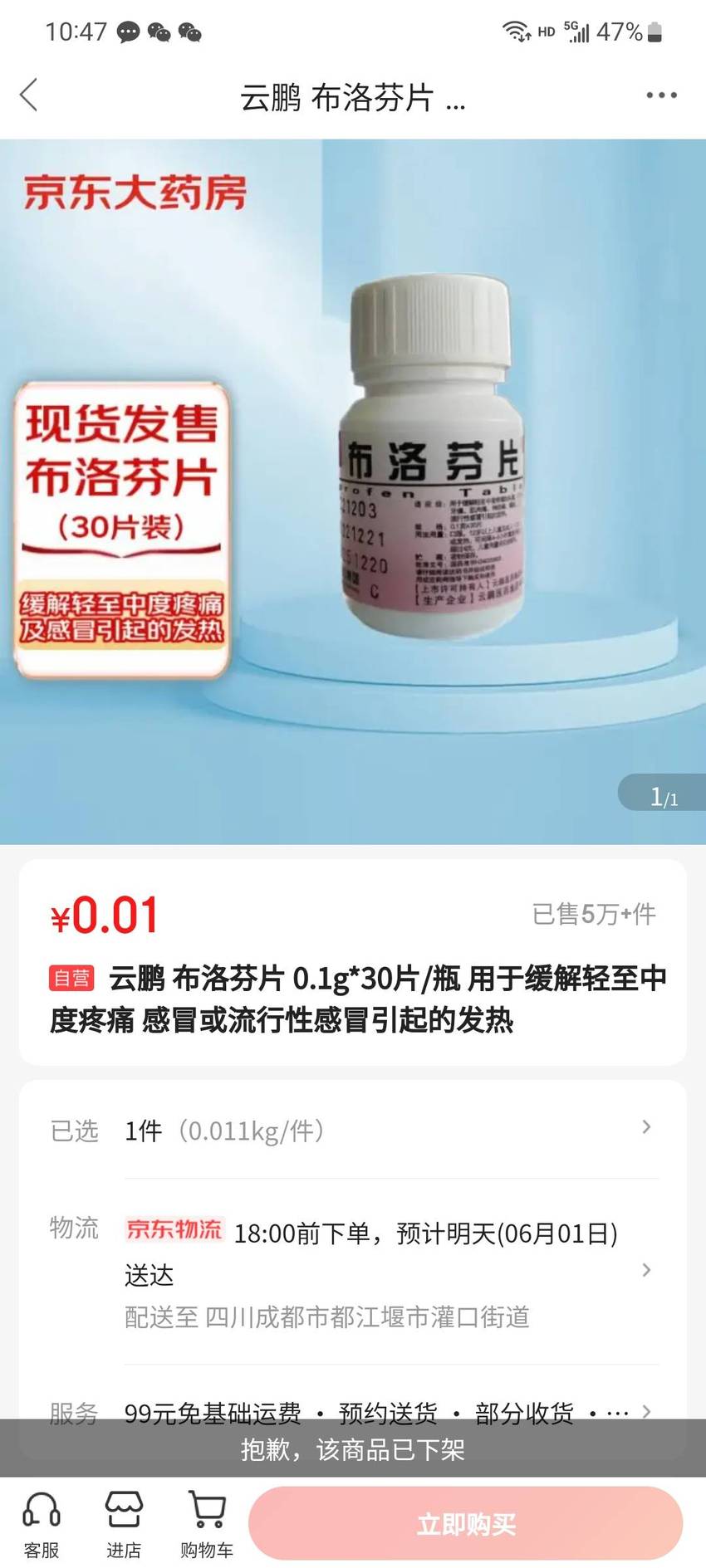Open the three-dot overflow menu

point(661,95)
